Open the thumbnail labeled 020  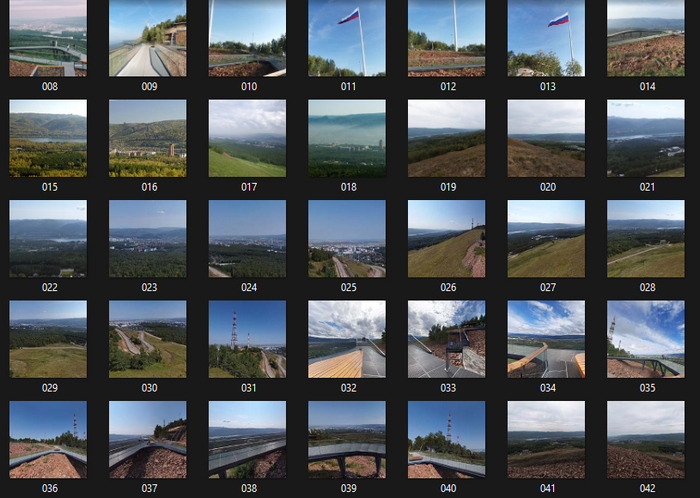(x=546, y=138)
